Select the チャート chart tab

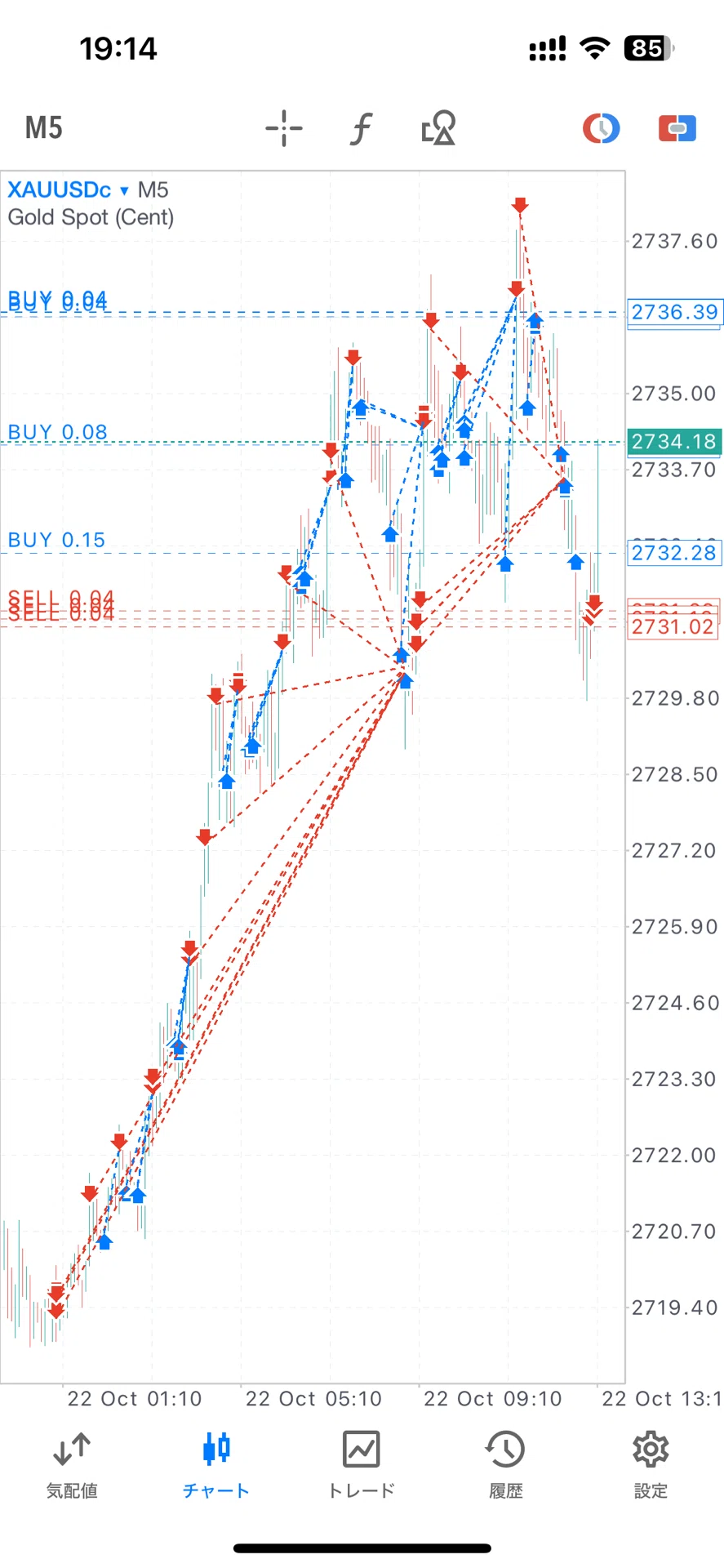(216, 1465)
